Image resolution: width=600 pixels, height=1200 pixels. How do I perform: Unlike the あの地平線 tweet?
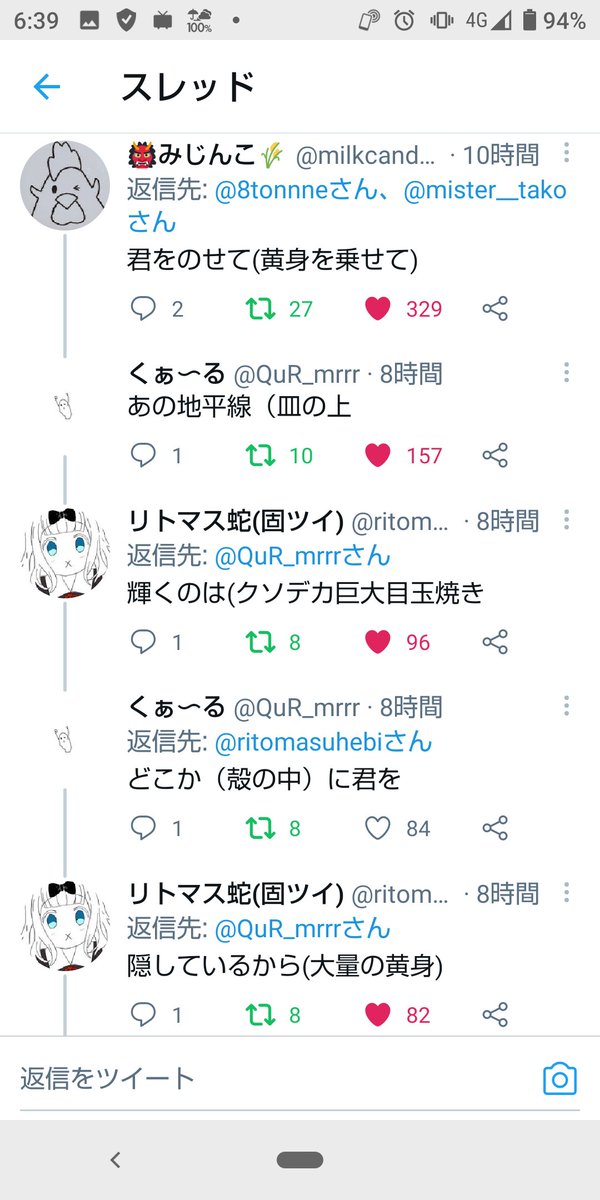pos(377,456)
